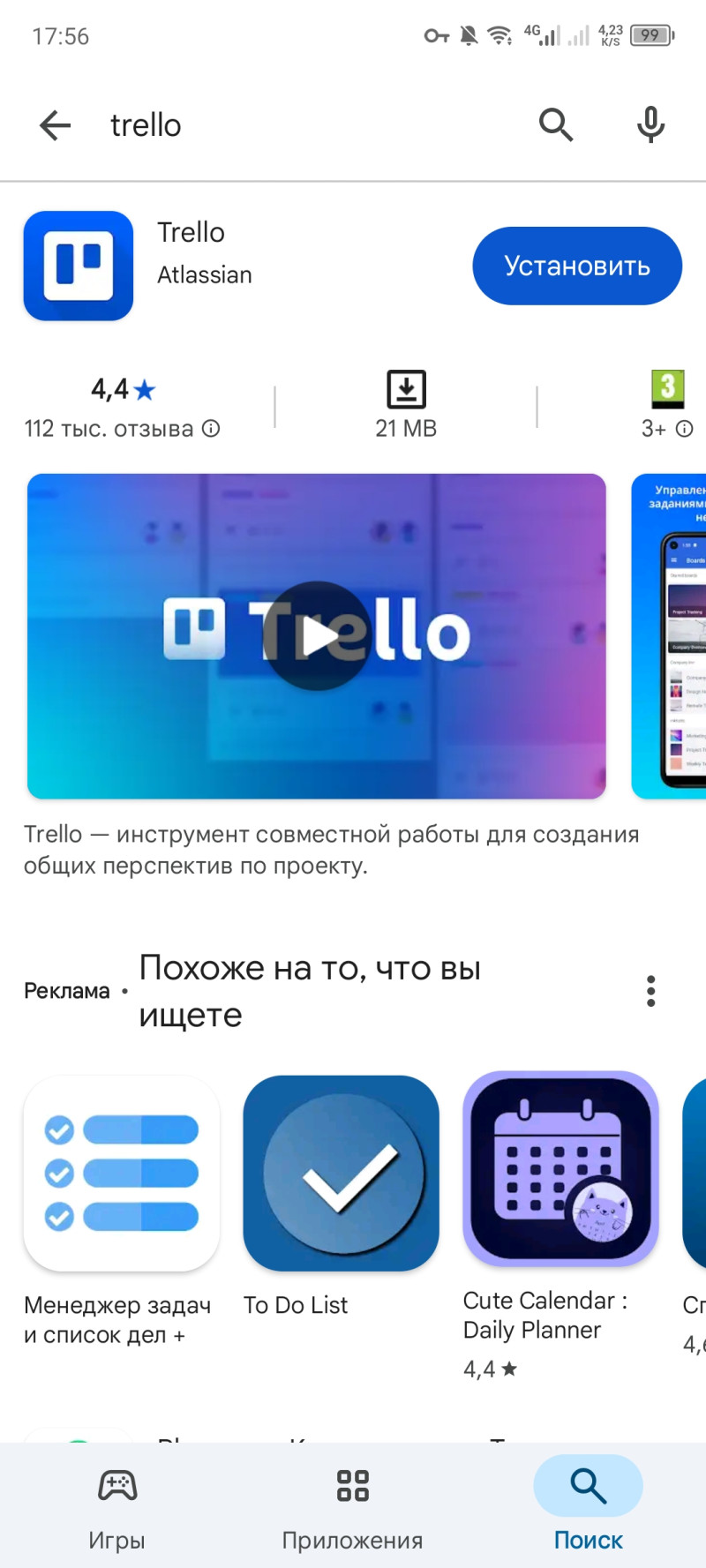Go back using the arrow

[55, 125]
